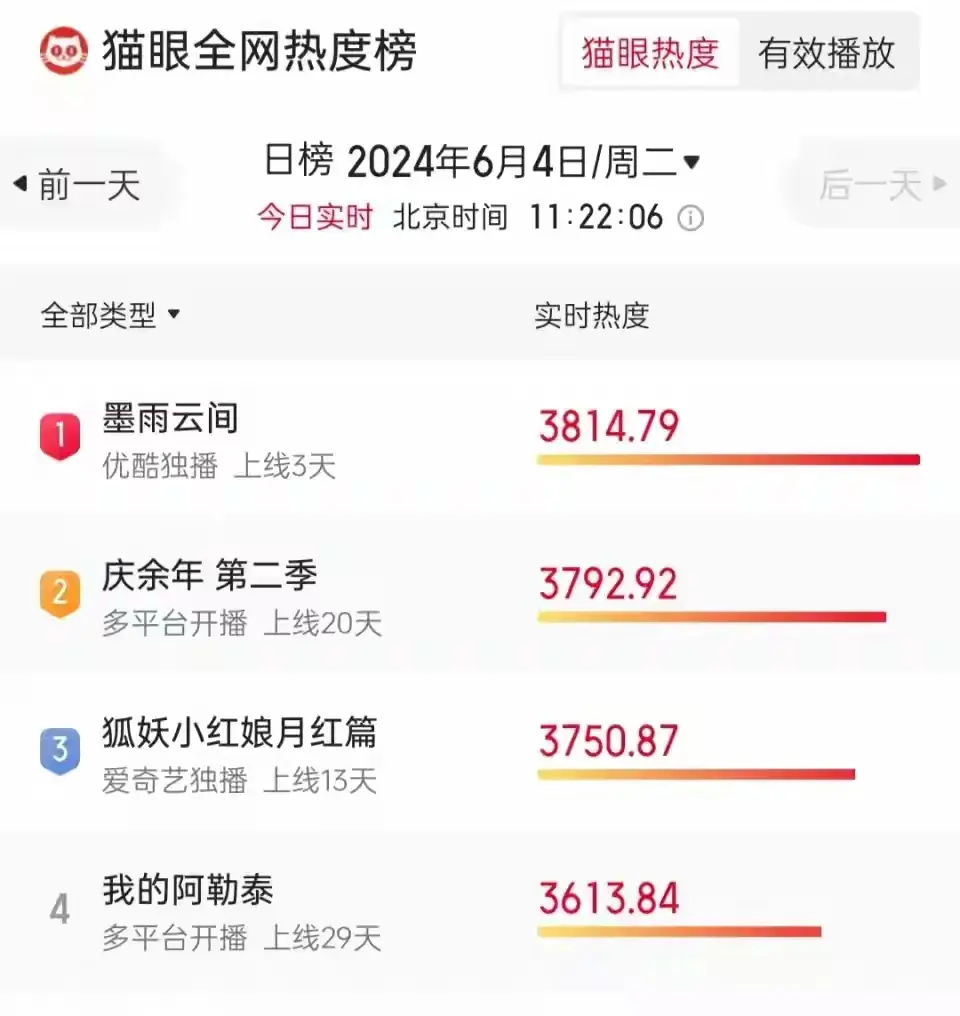Select the 猫眼热度 tab
The width and height of the screenshot is (960, 1016).
click(650, 53)
